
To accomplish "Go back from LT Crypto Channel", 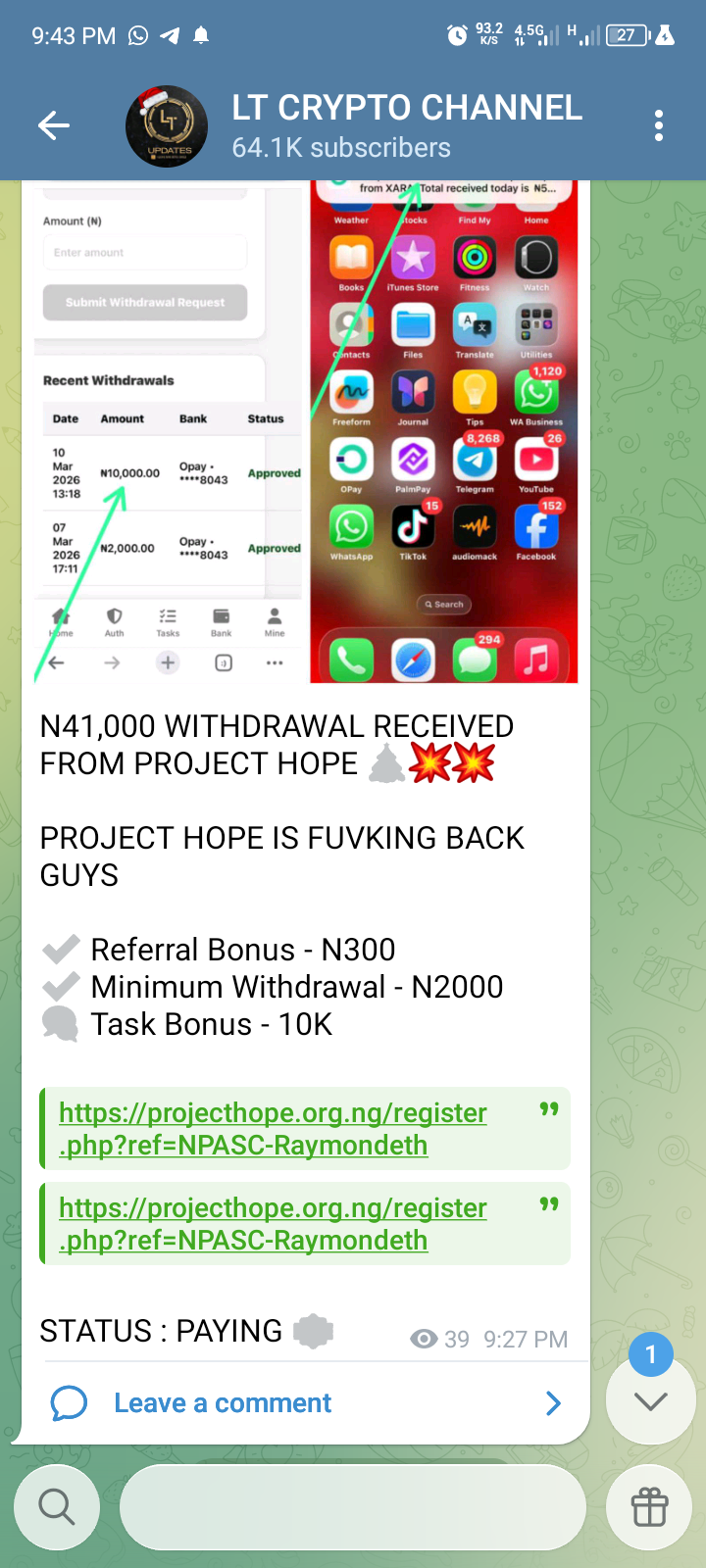I will (54, 125).
